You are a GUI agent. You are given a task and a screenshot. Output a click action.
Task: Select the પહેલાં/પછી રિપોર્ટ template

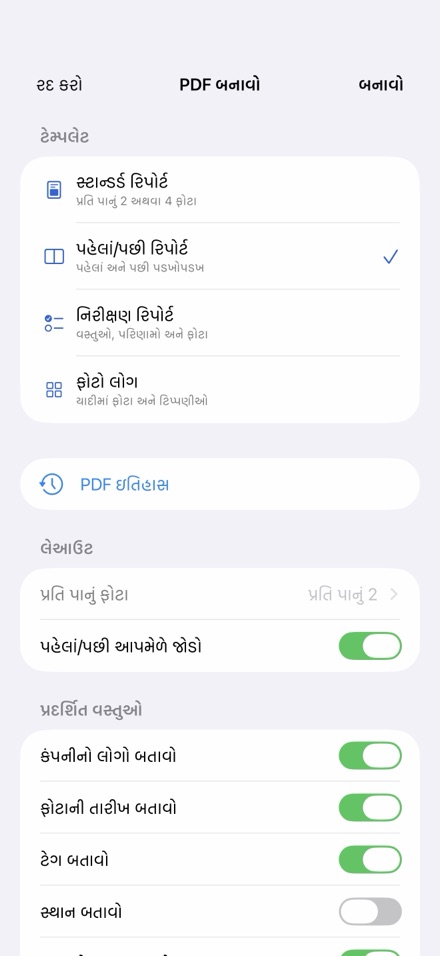220,256
